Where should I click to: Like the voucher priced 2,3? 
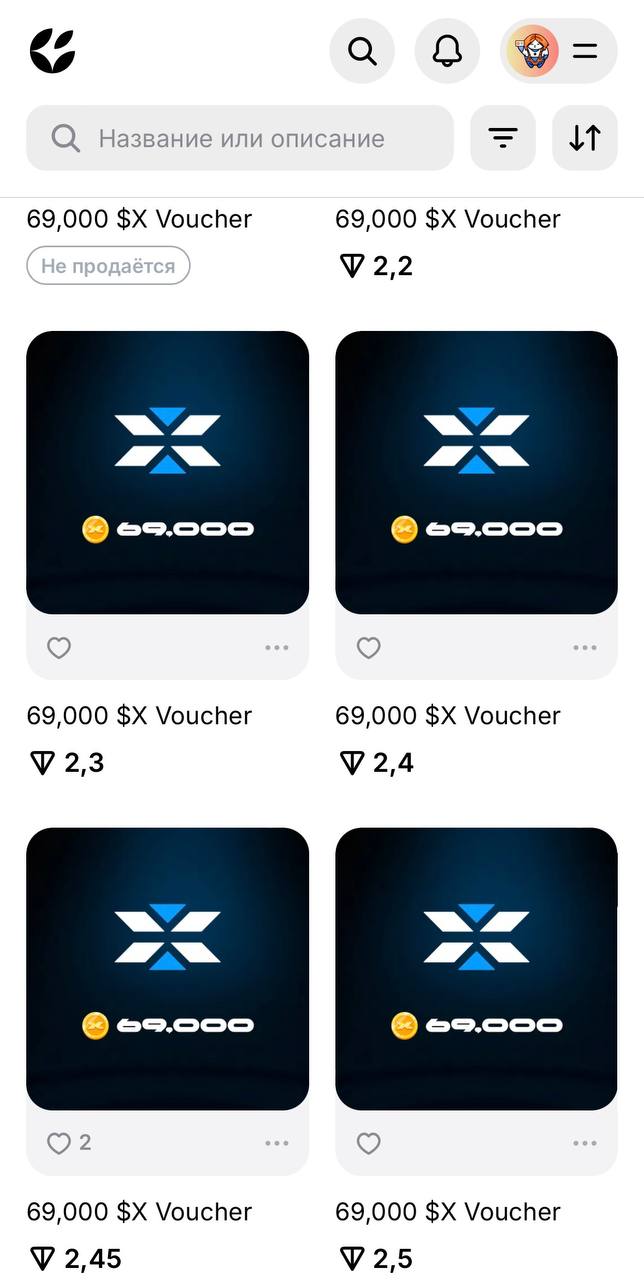point(59,648)
